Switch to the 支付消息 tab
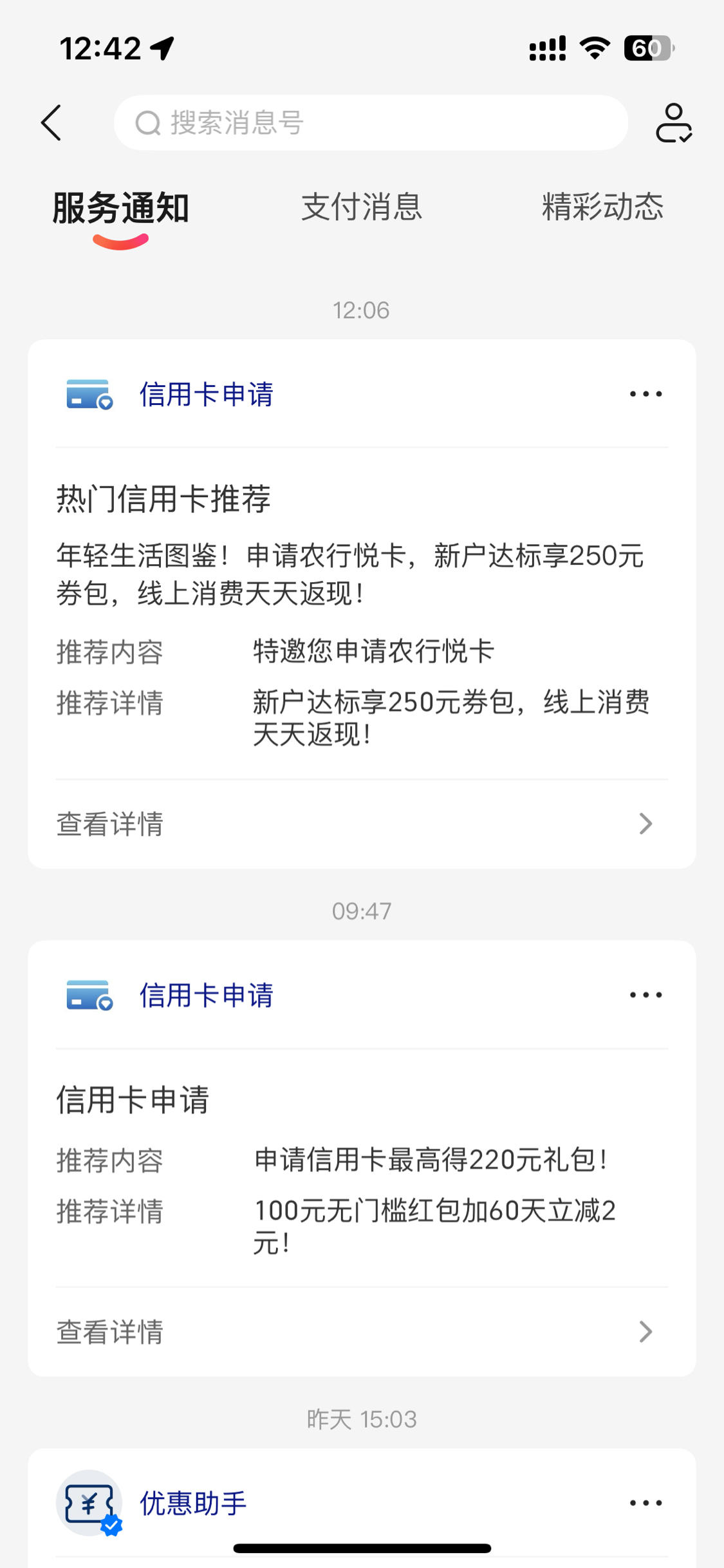Image resolution: width=724 pixels, height=1568 pixels. point(362,207)
